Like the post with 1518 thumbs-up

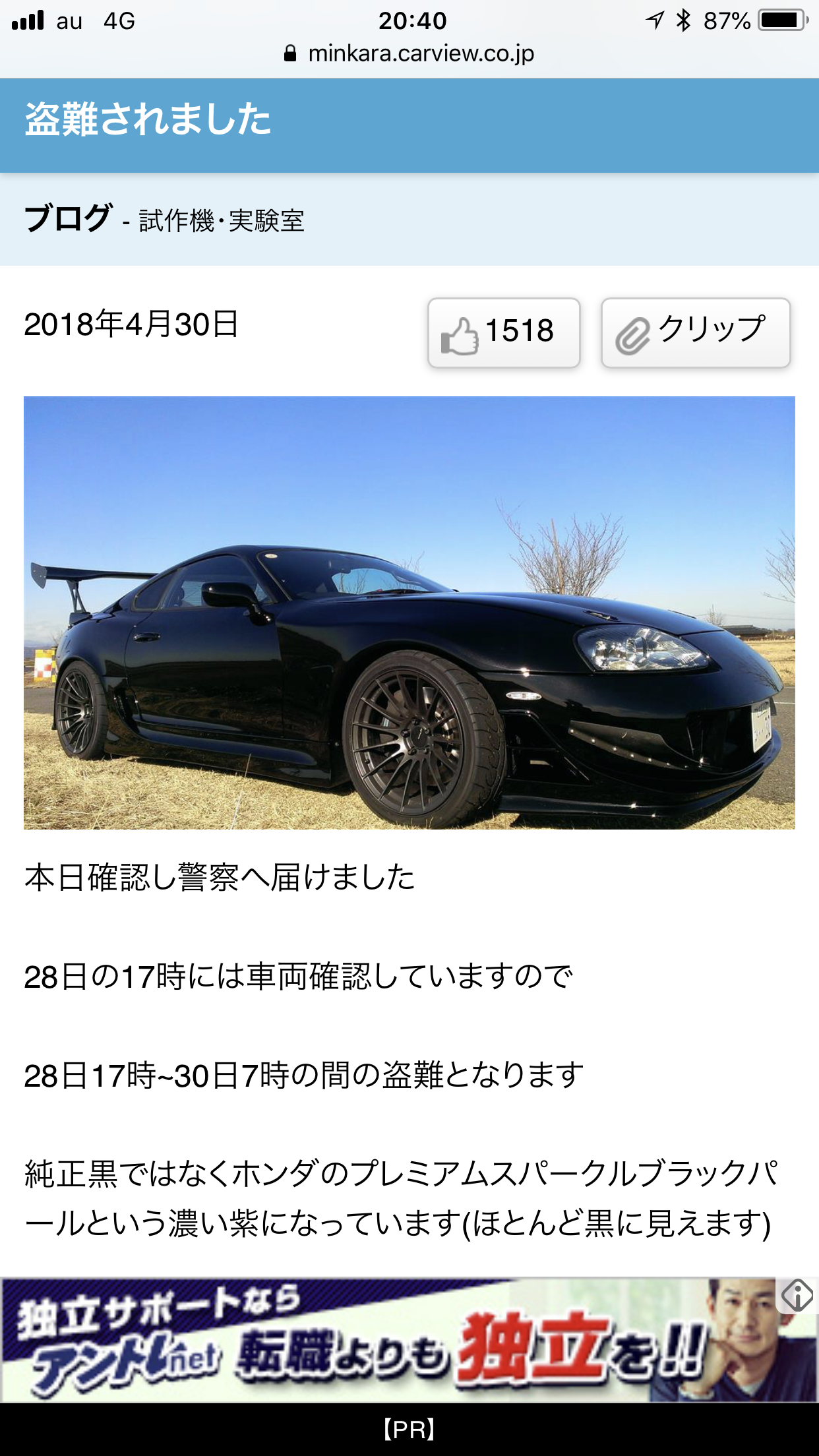pos(503,332)
